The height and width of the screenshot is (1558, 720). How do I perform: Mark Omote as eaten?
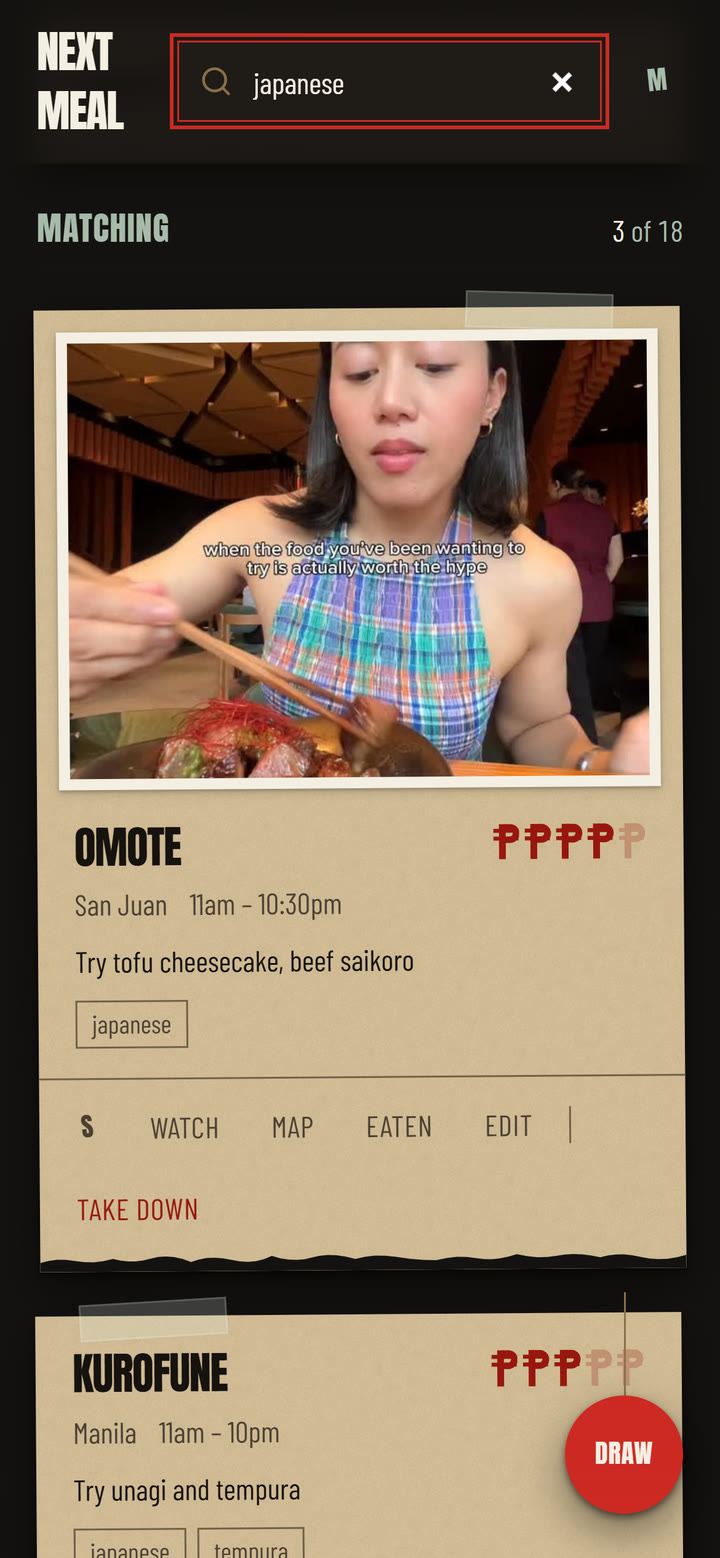click(x=399, y=1127)
